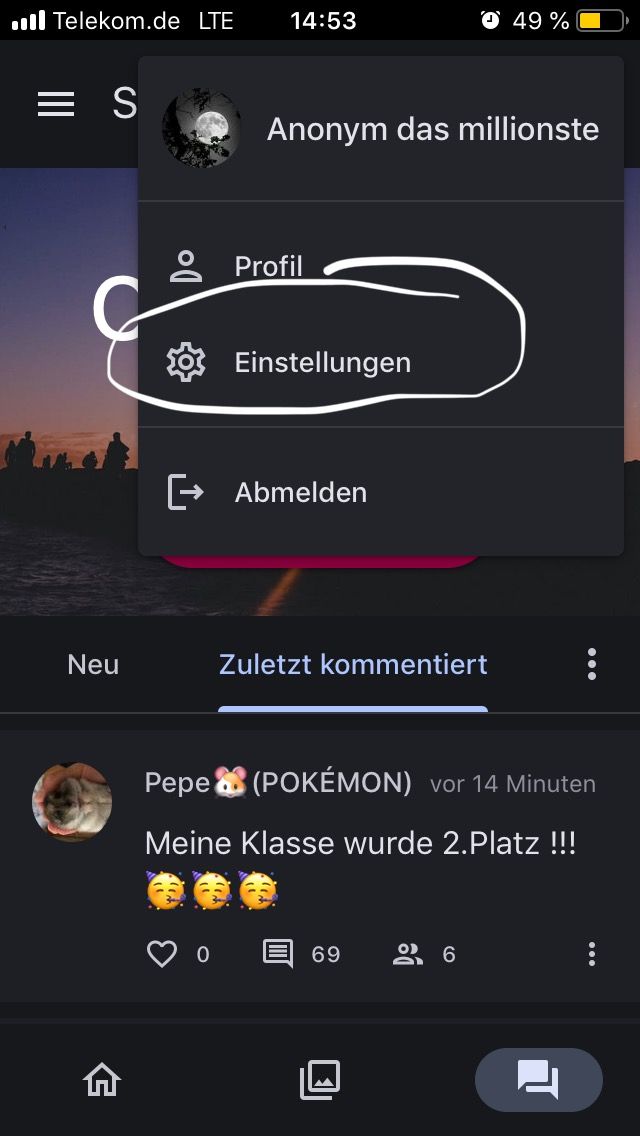The image size is (640, 1136).
Task: Go to the home tab
Action: click(x=102, y=1080)
